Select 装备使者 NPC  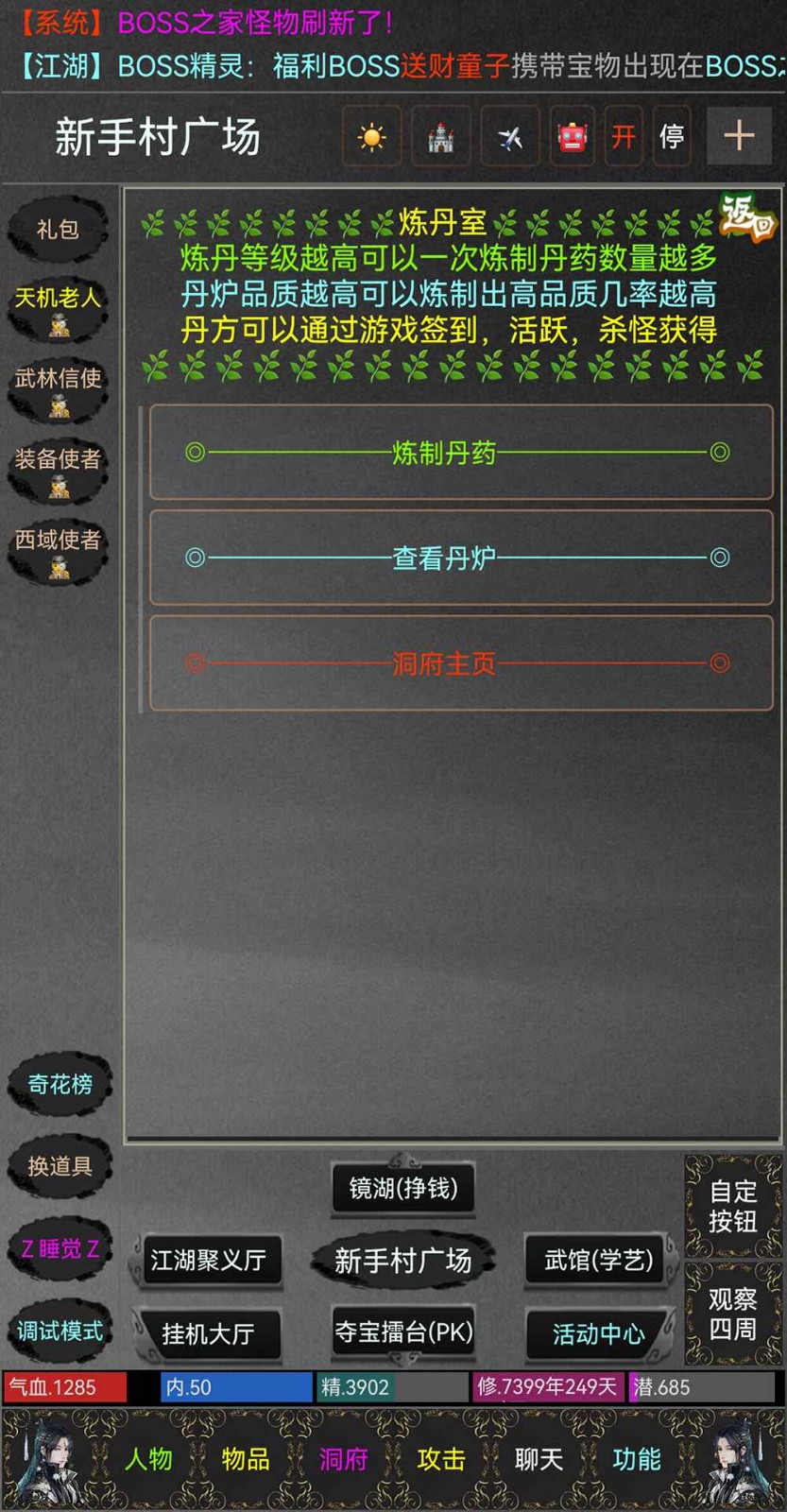pyautogui.click(x=58, y=470)
